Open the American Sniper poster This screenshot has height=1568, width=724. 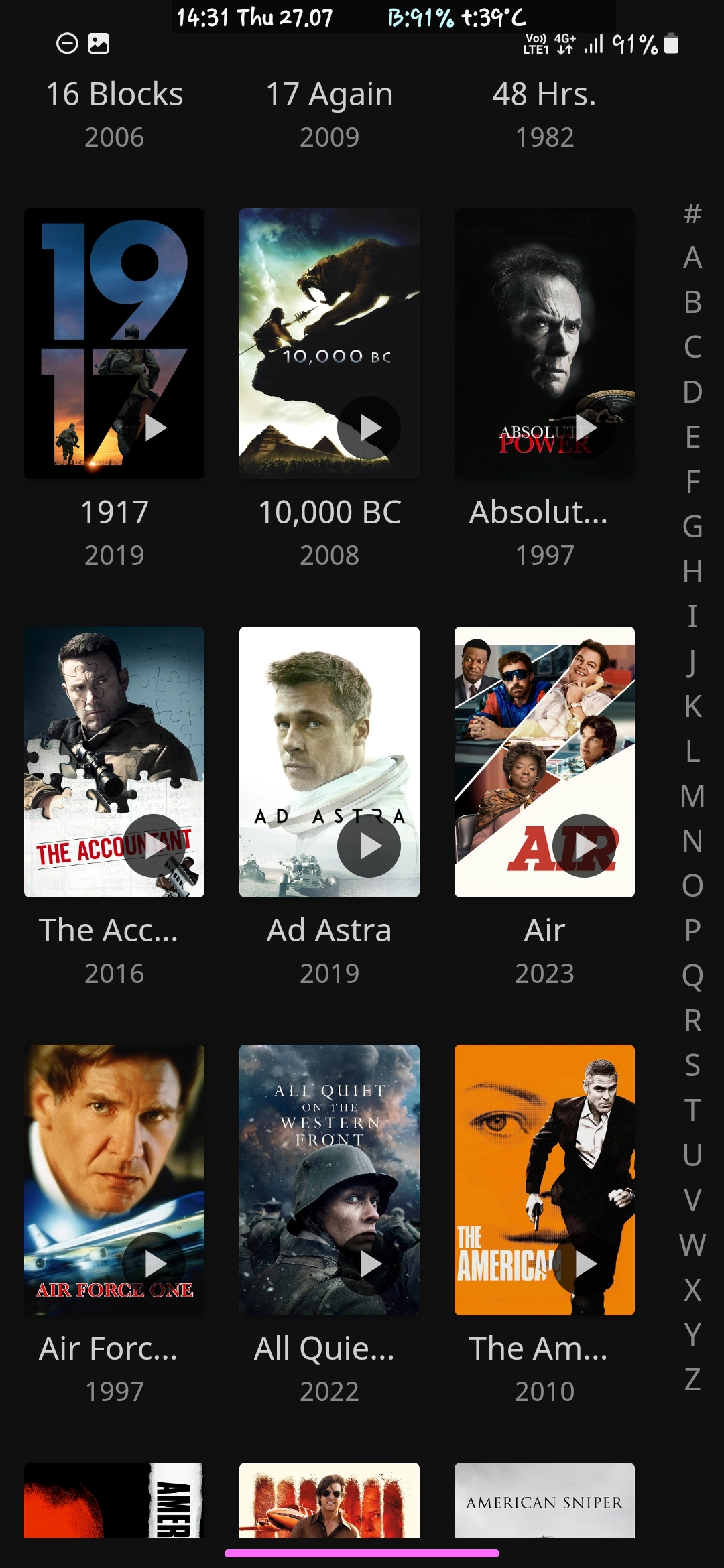544,1501
